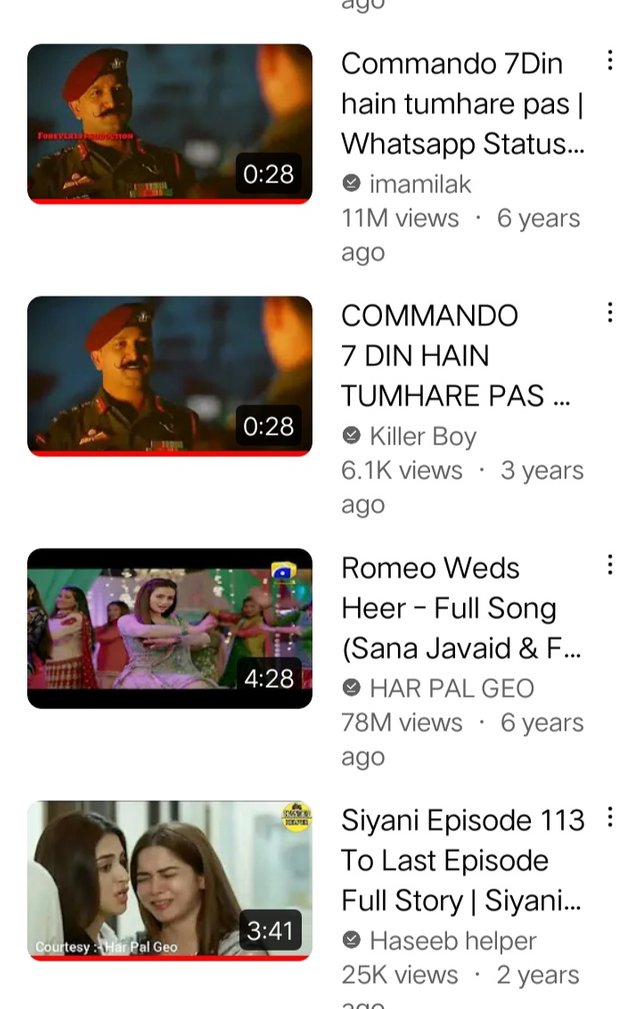Play the Killer Boy COMMANDO 7 DIN video
This screenshot has width=640, height=1009.
point(169,375)
